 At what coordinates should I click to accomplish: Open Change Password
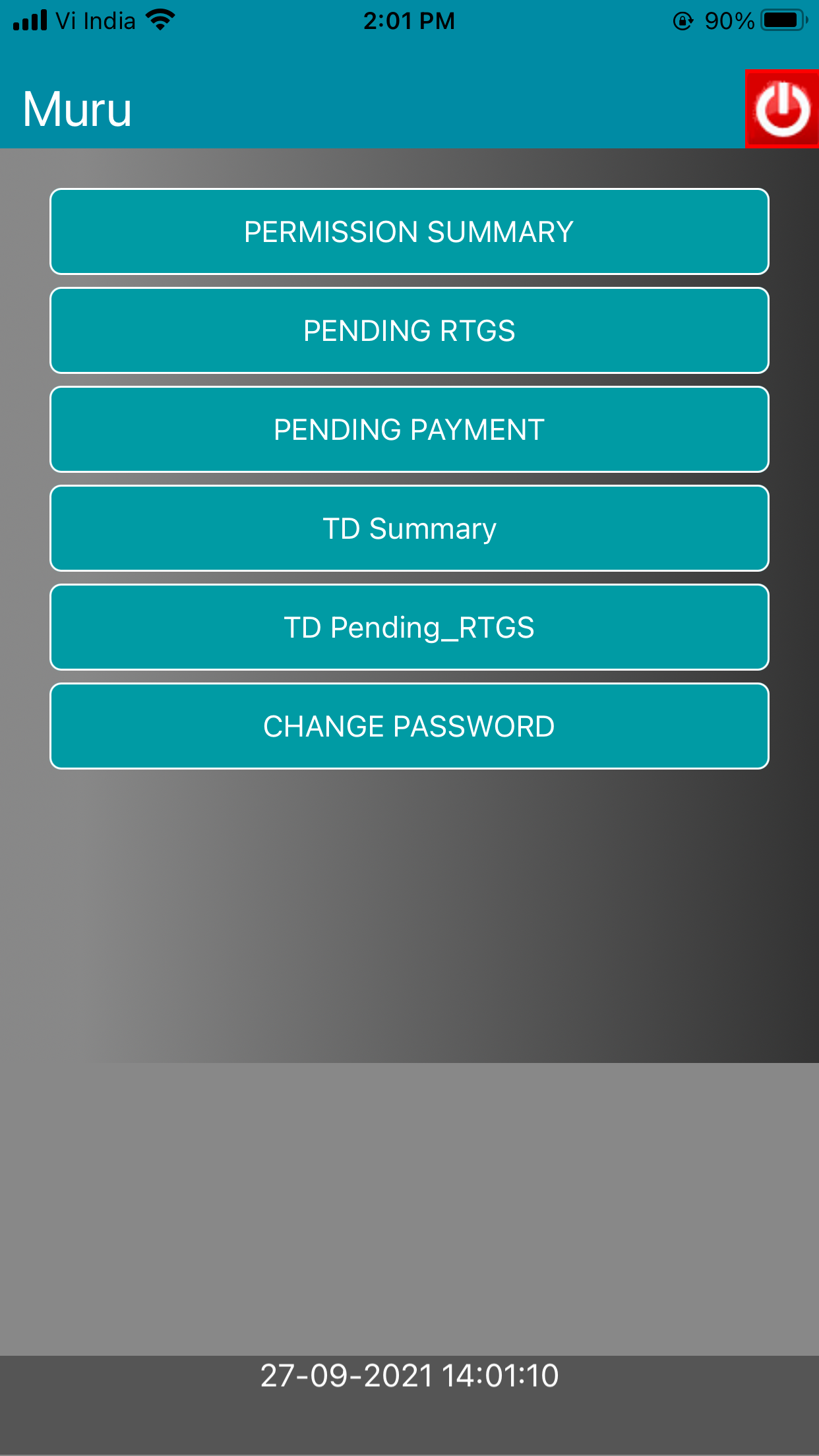pyautogui.click(x=409, y=726)
